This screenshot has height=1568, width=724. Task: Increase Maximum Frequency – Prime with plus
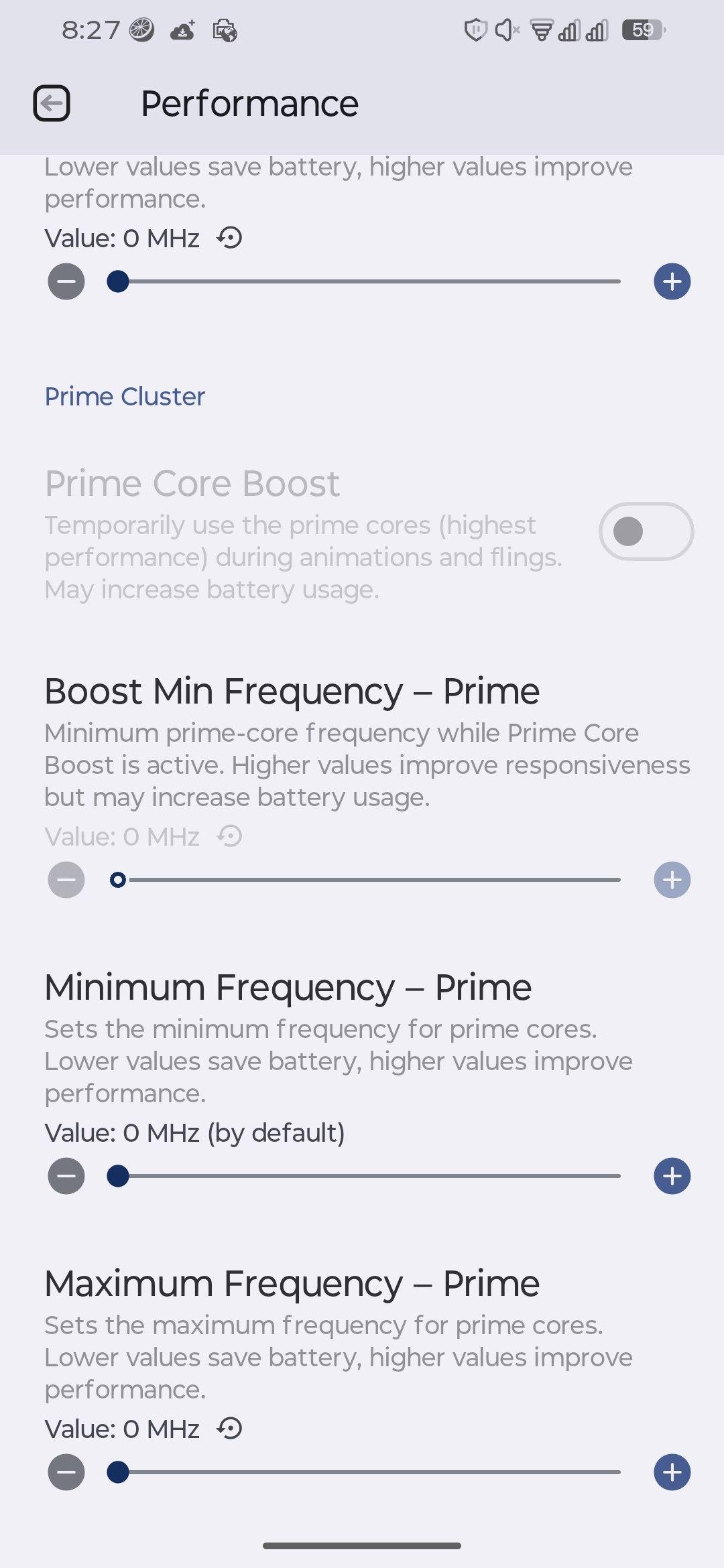pos(672,1472)
